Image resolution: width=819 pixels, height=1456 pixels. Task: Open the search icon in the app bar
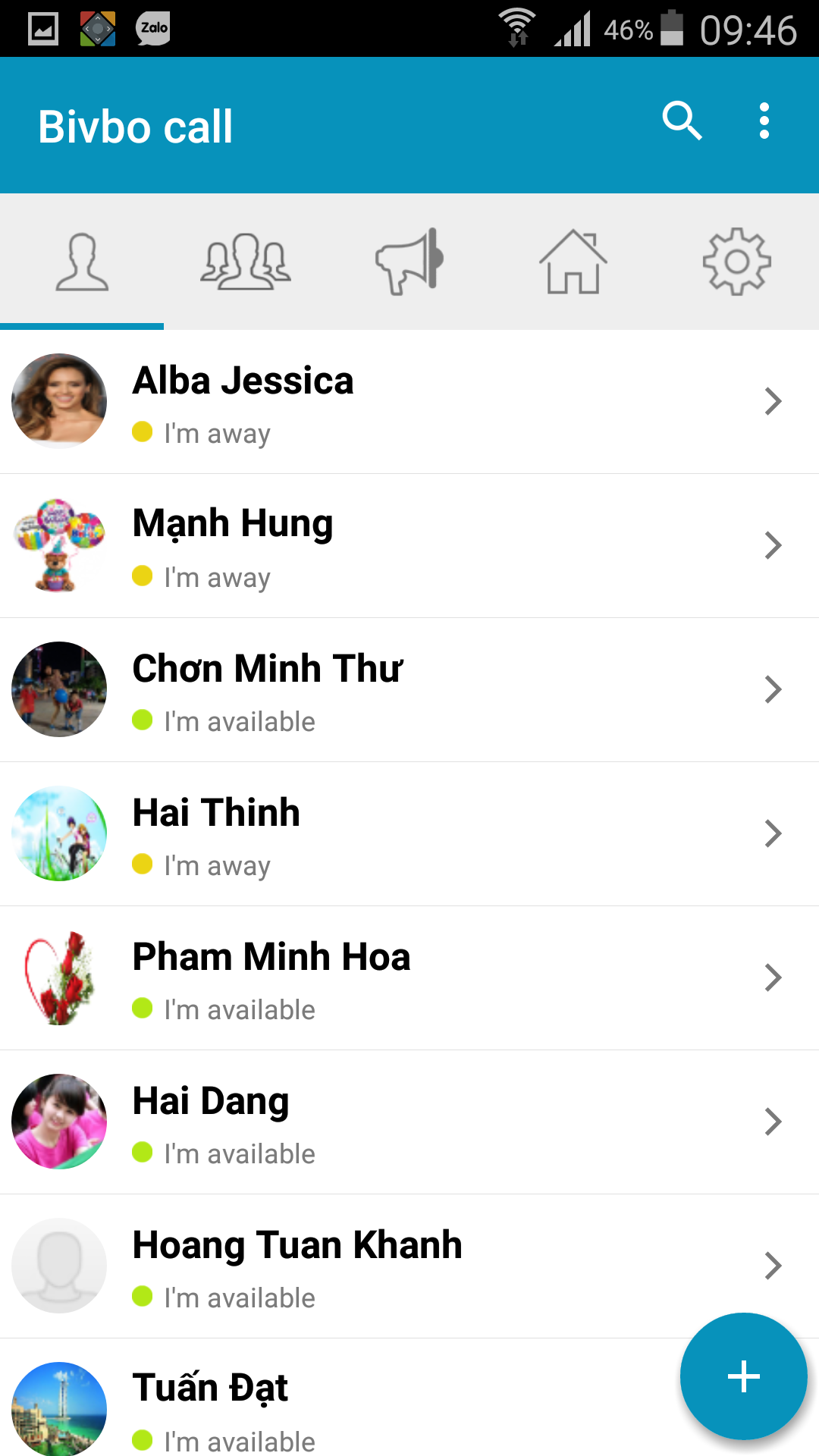[682, 121]
